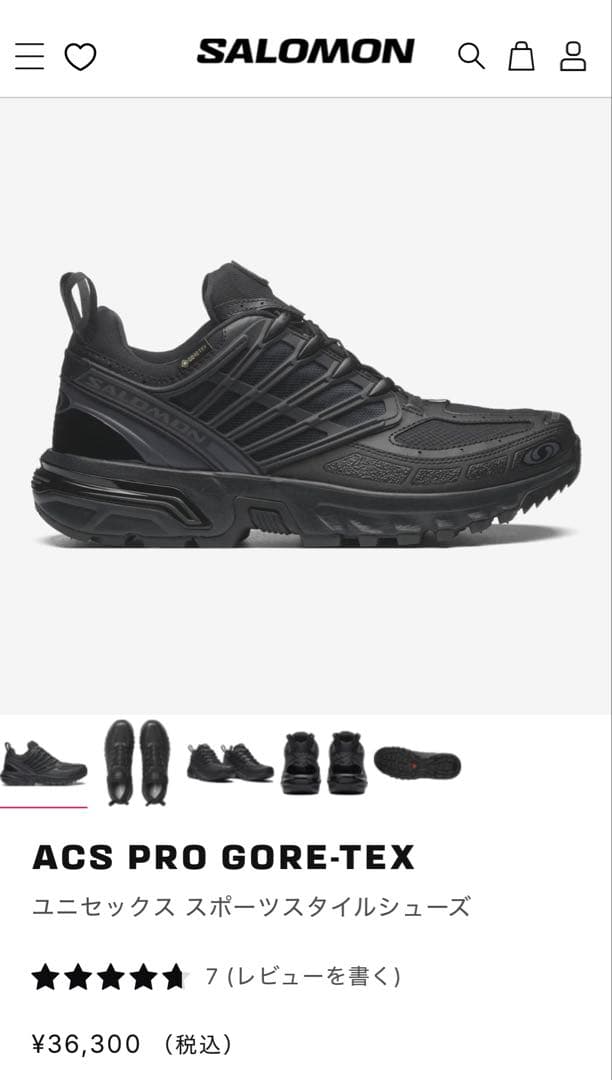Image resolution: width=612 pixels, height=1080 pixels.
Task: Open the wishlist heart icon
Action: [80, 57]
